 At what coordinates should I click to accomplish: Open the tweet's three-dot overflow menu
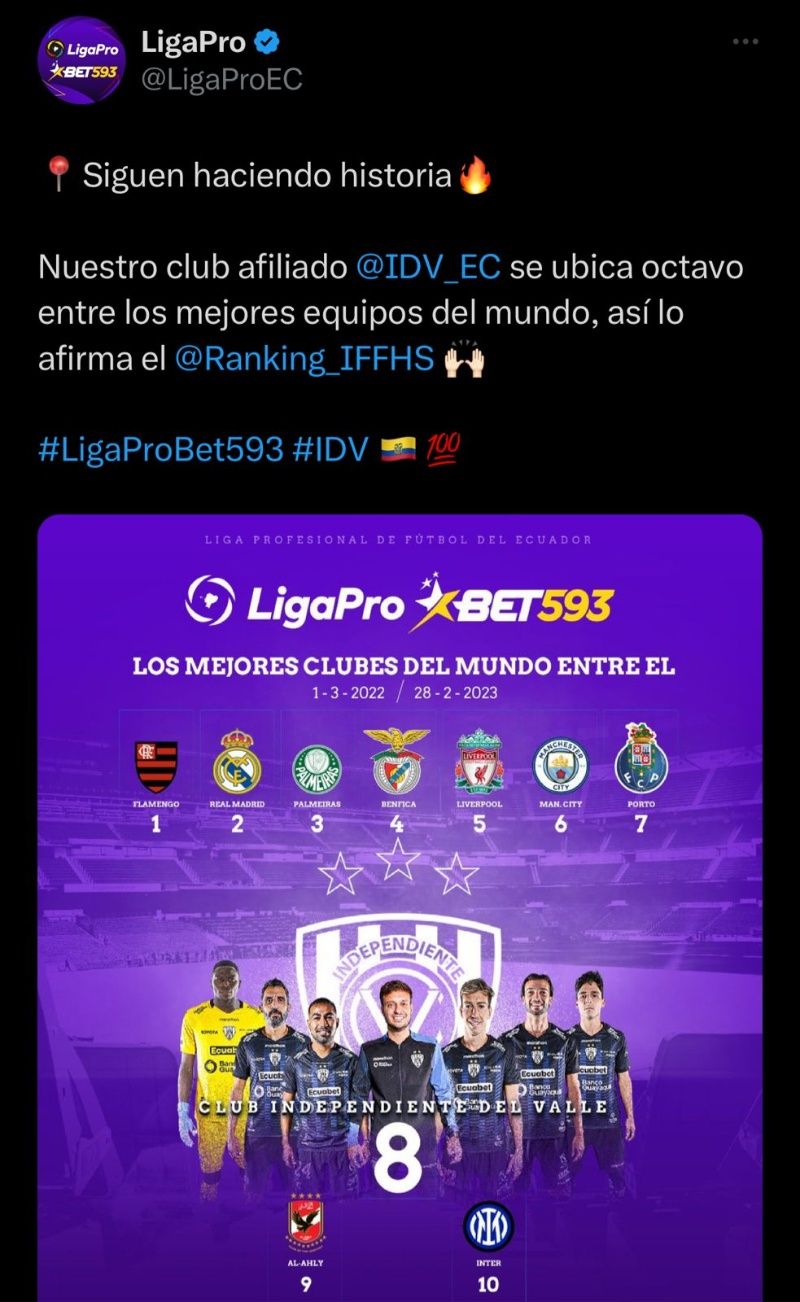coord(746,42)
